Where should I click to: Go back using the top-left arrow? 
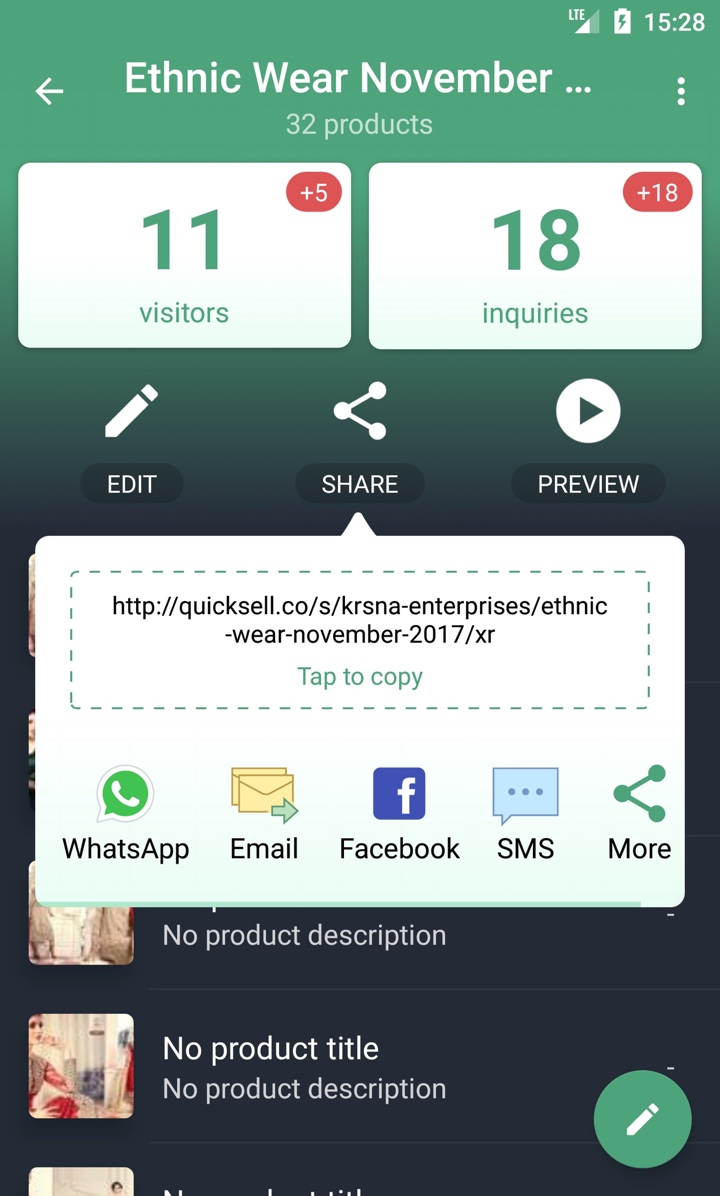[x=50, y=92]
